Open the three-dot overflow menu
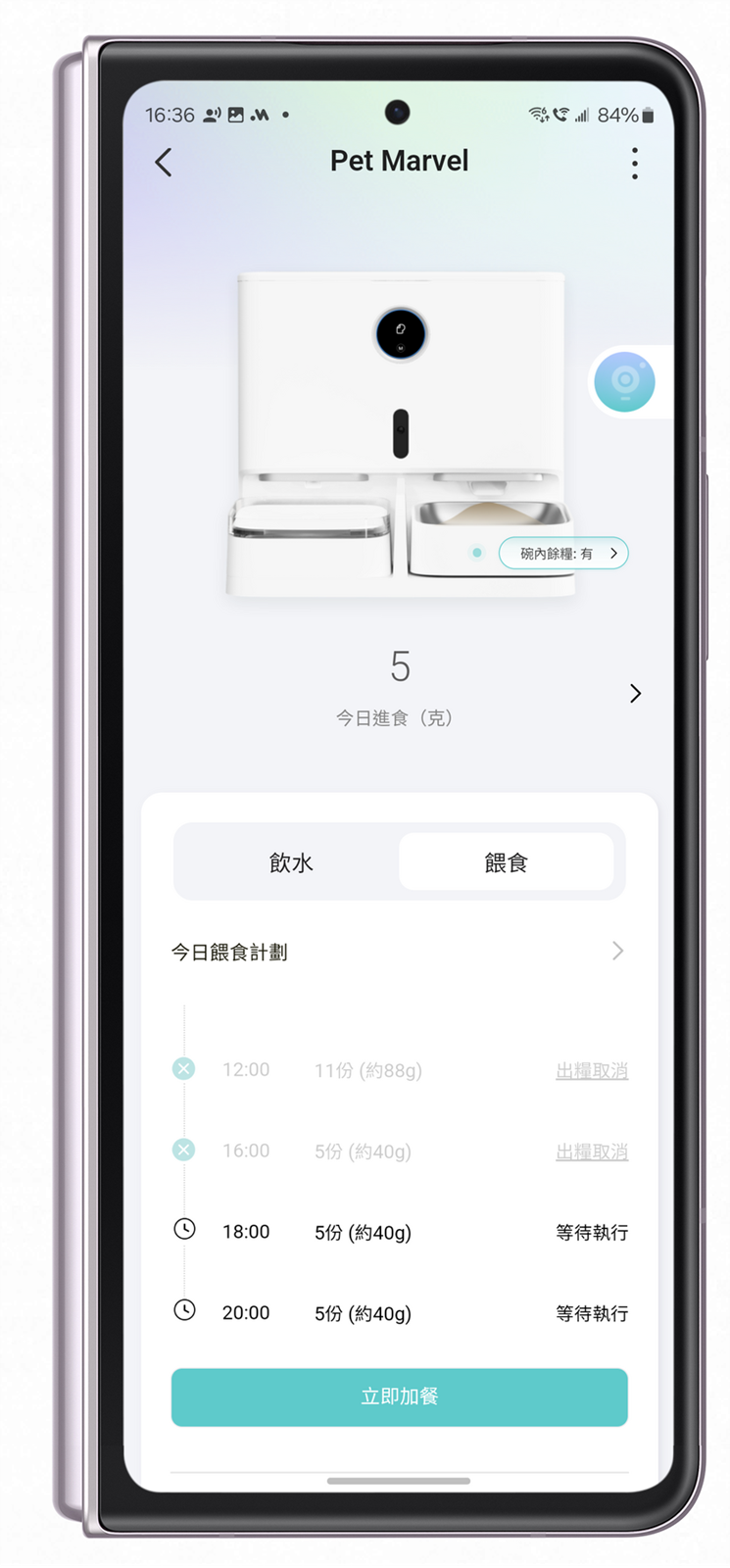This screenshot has height=1568, width=730. [x=635, y=164]
